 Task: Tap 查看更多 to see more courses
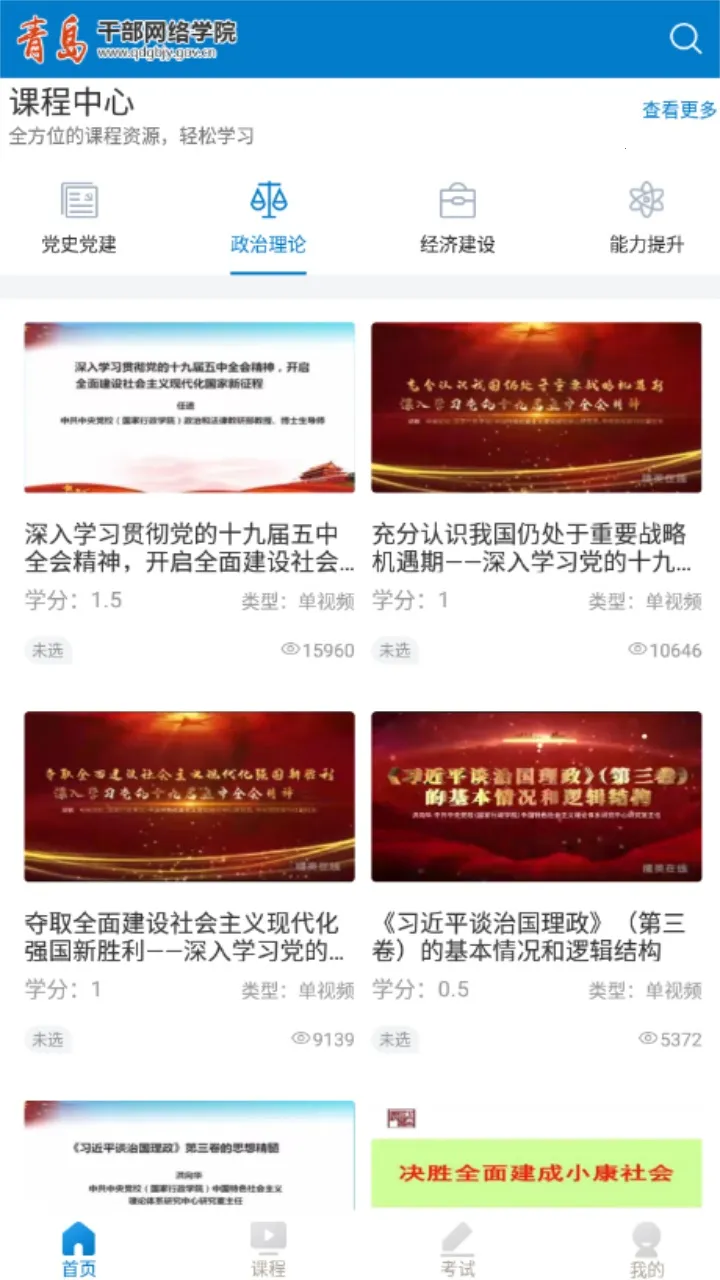tap(679, 110)
